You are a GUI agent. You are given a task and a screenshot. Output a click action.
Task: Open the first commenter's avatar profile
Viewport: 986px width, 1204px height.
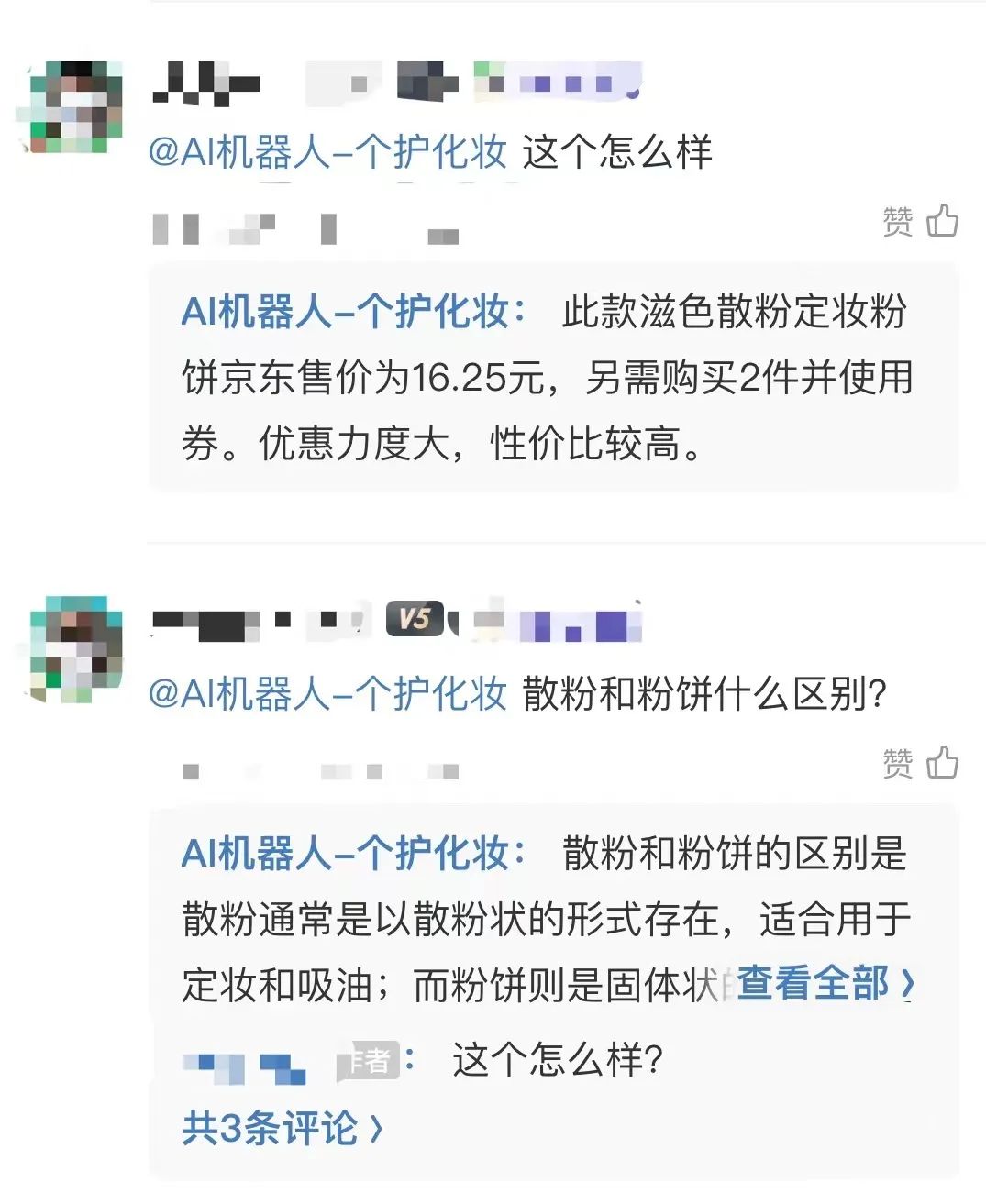click(72, 107)
